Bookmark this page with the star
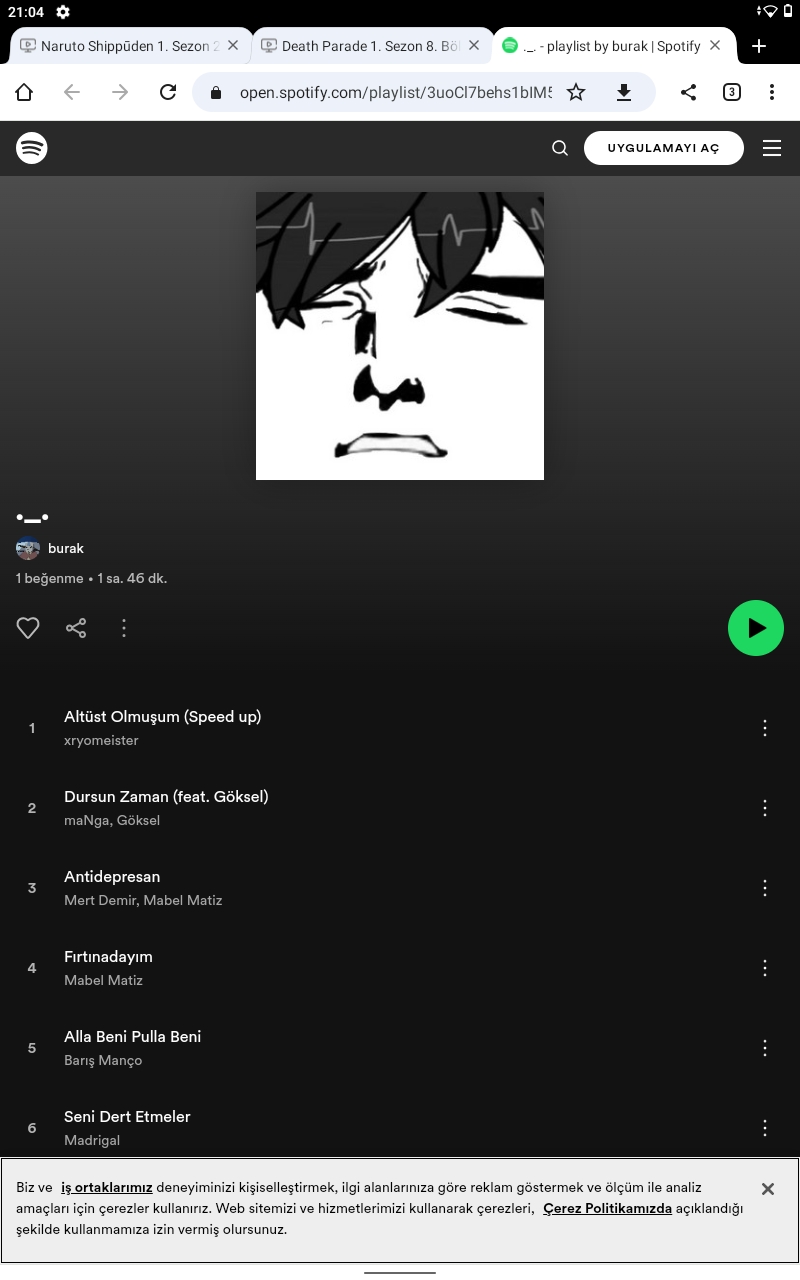 pos(576,92)
